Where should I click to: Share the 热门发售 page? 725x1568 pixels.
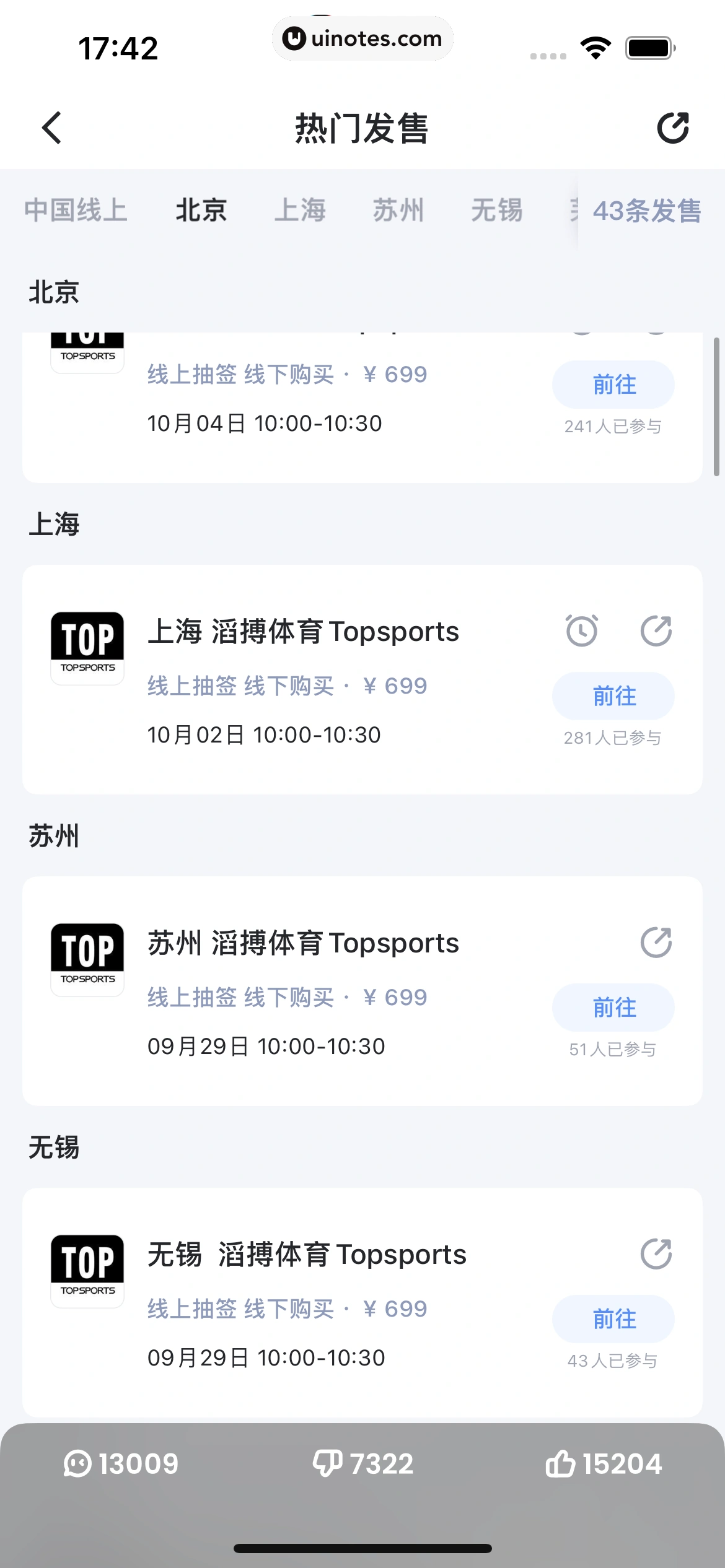click(x=673, y=128)
